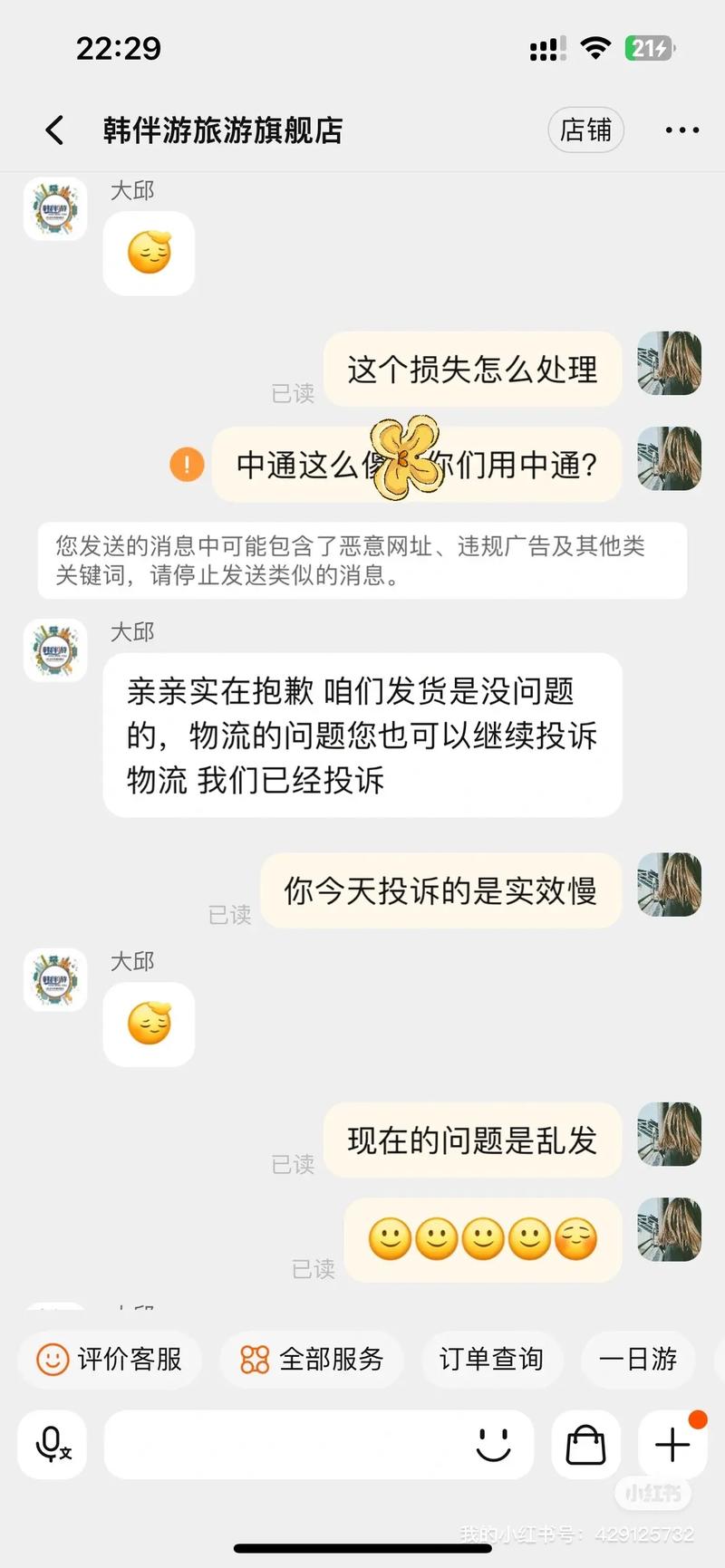Tap the orange warning icon on blocked message

click(x=185, y=465)
